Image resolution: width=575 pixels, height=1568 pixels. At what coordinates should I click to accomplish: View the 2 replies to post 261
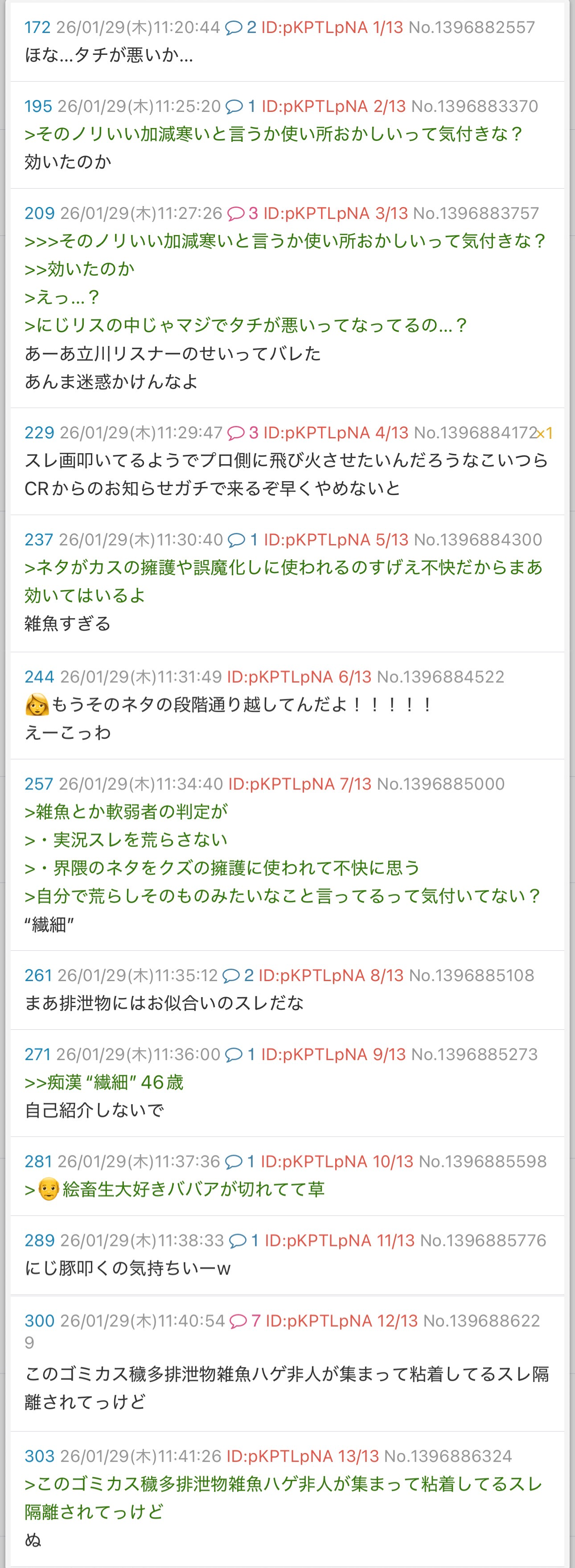point(238,976)
